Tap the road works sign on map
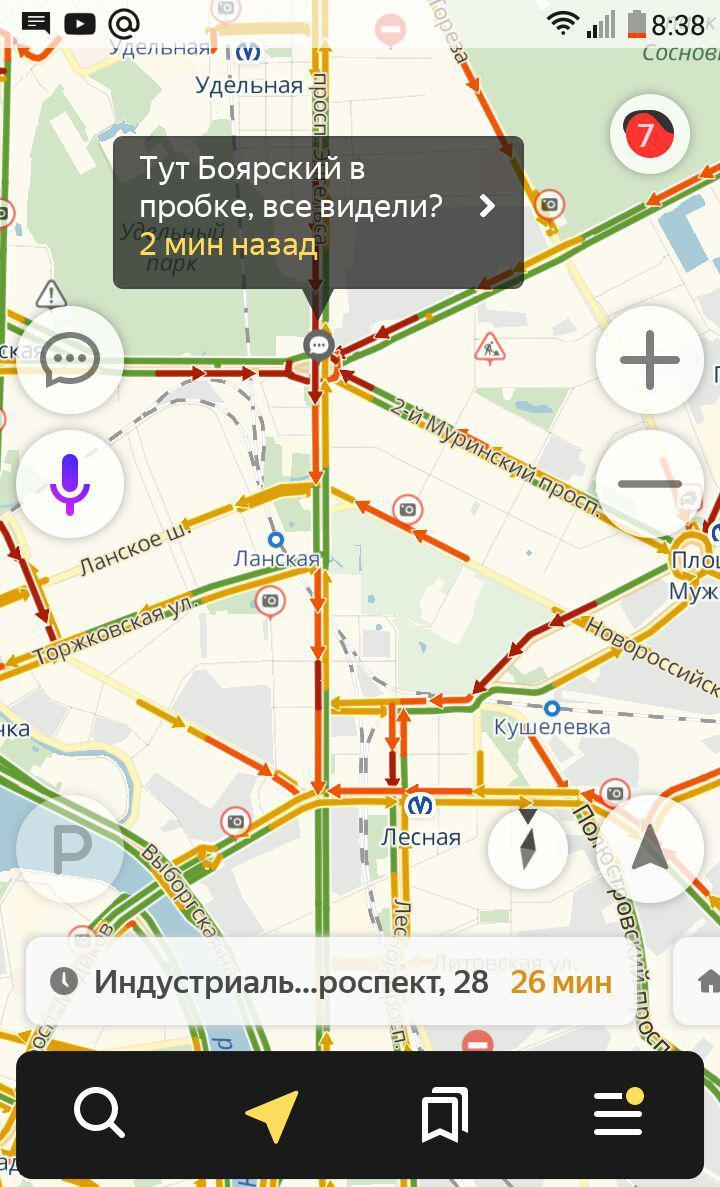Viewport: 720px width, 1187px height. 490,348
